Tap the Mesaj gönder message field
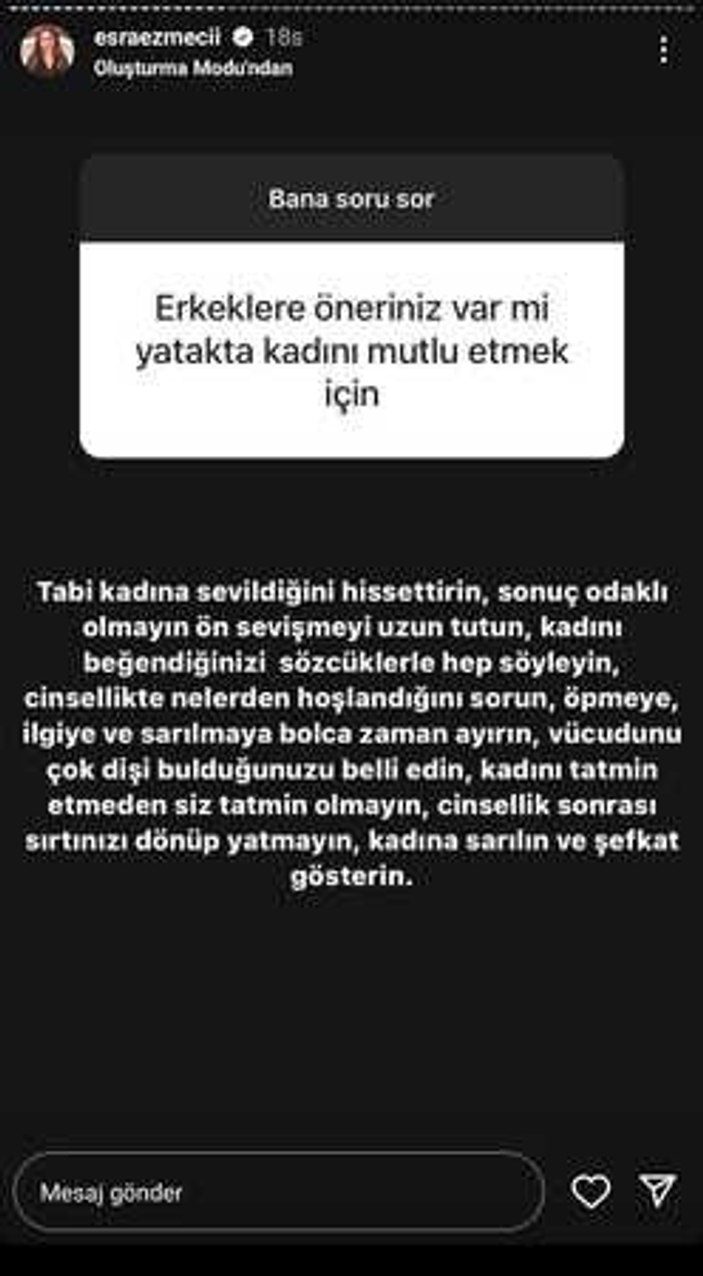Image resolution: width=703 pixels, height=1276 pixels. [280, 1192]
